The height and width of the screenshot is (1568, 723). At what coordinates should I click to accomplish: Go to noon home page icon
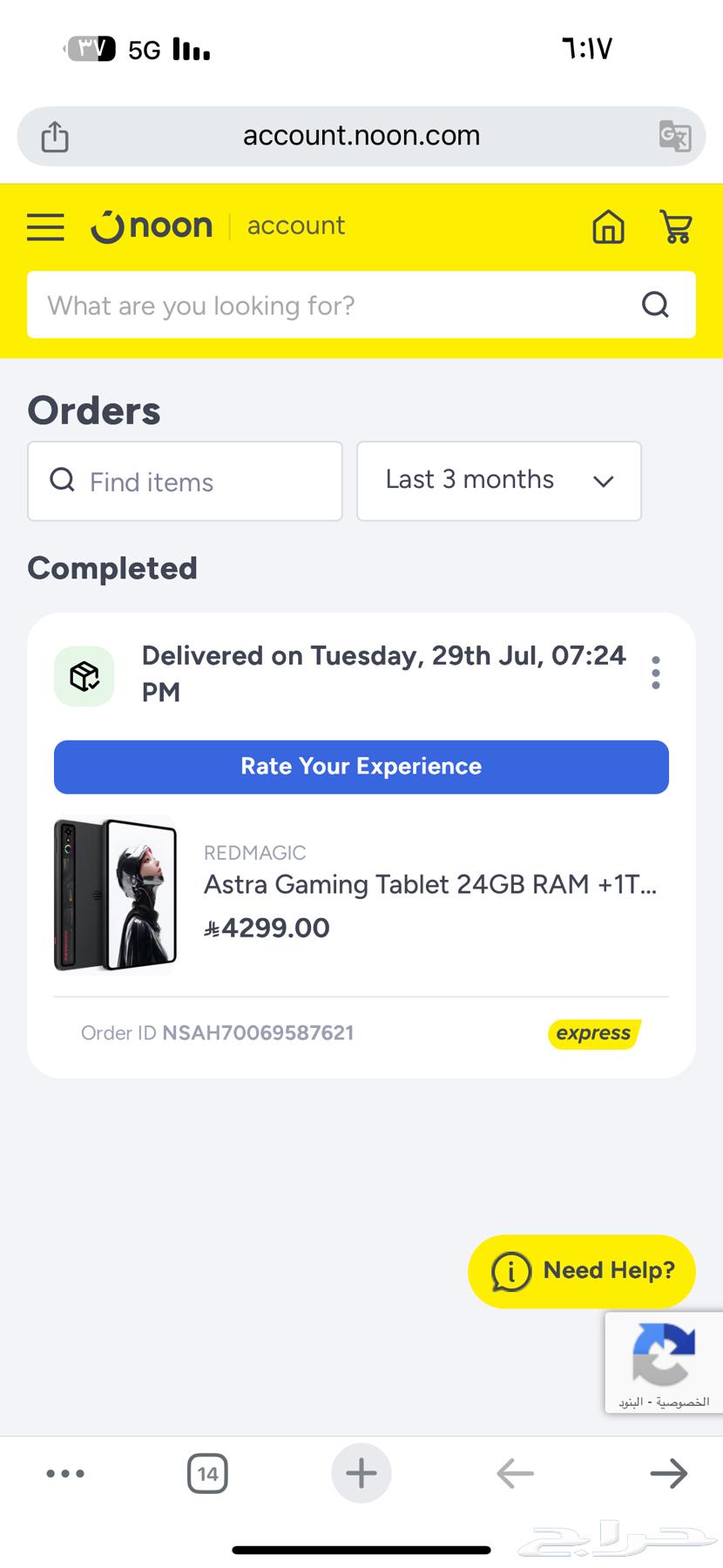[x=608, y=226]
